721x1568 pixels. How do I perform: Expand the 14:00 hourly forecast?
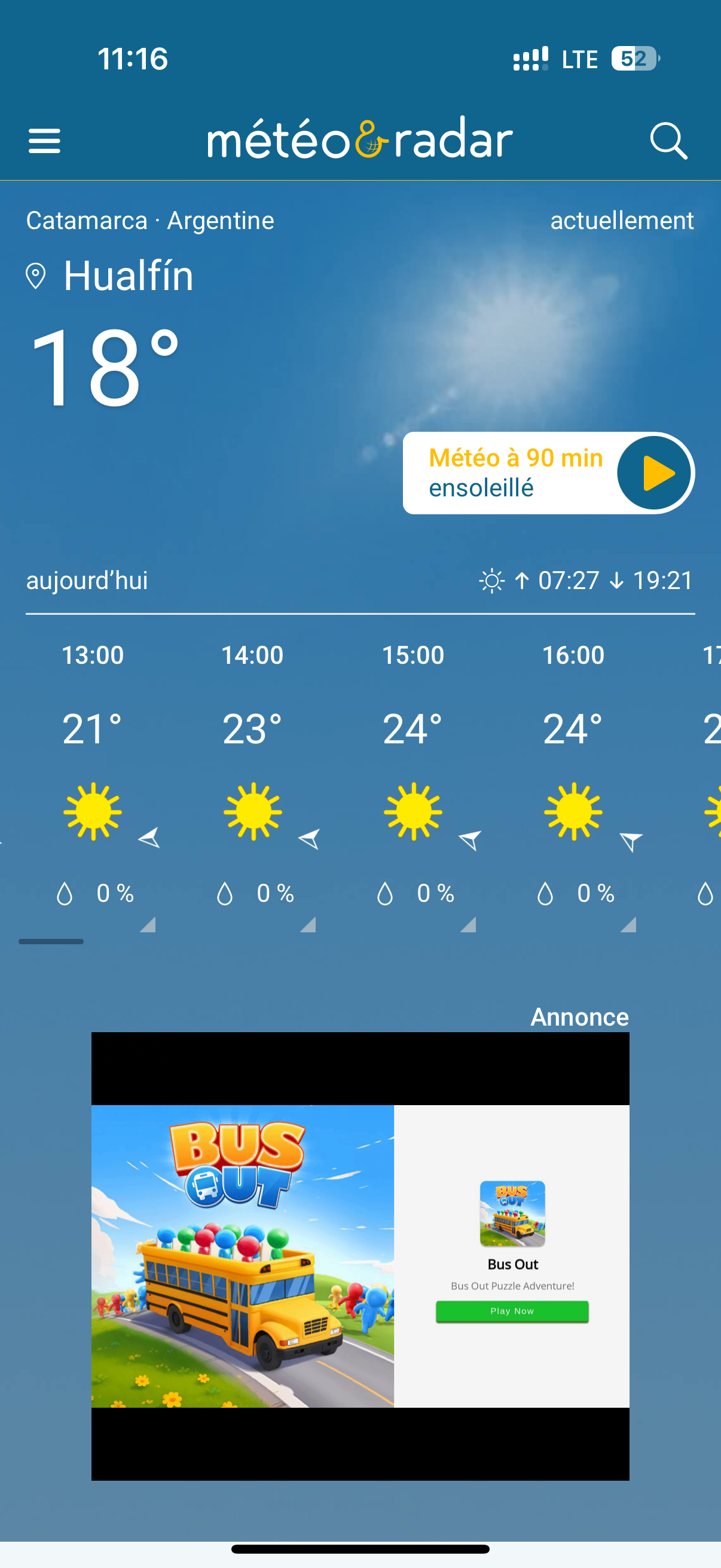point(307,925)
